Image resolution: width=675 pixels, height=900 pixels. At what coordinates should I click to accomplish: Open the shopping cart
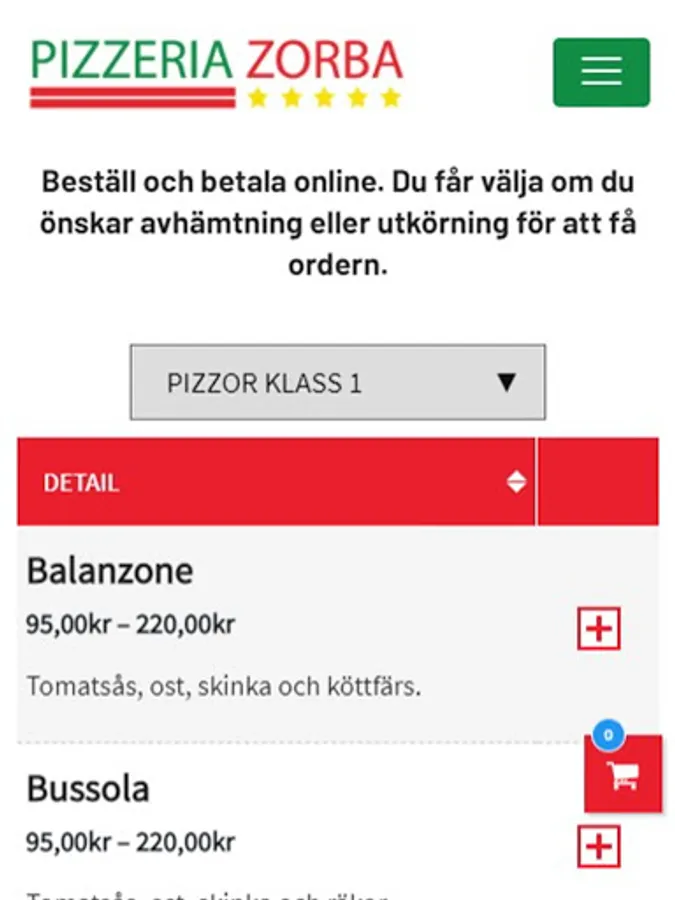point(623,774)
